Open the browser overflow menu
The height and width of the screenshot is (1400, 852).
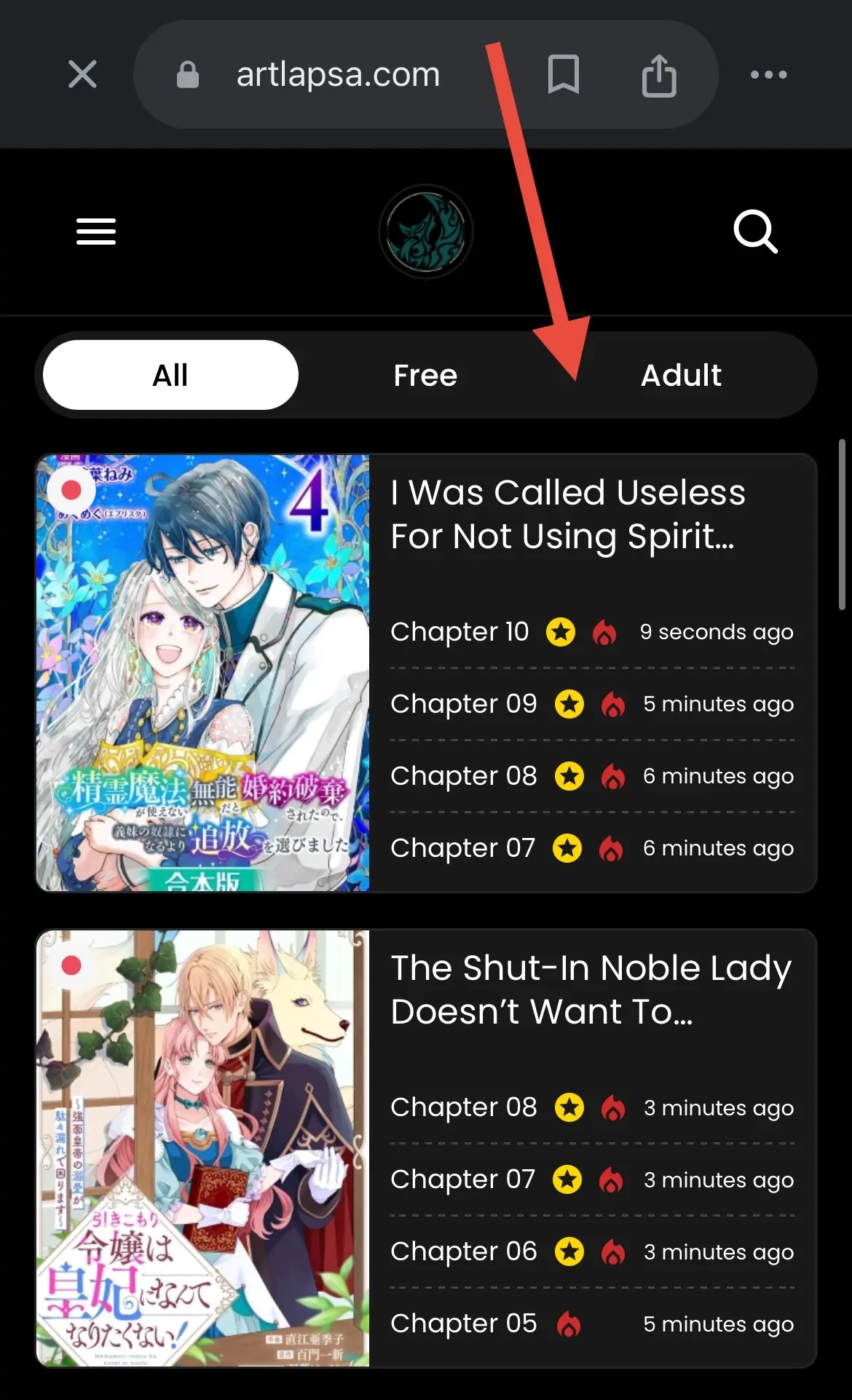click(768, 74)
